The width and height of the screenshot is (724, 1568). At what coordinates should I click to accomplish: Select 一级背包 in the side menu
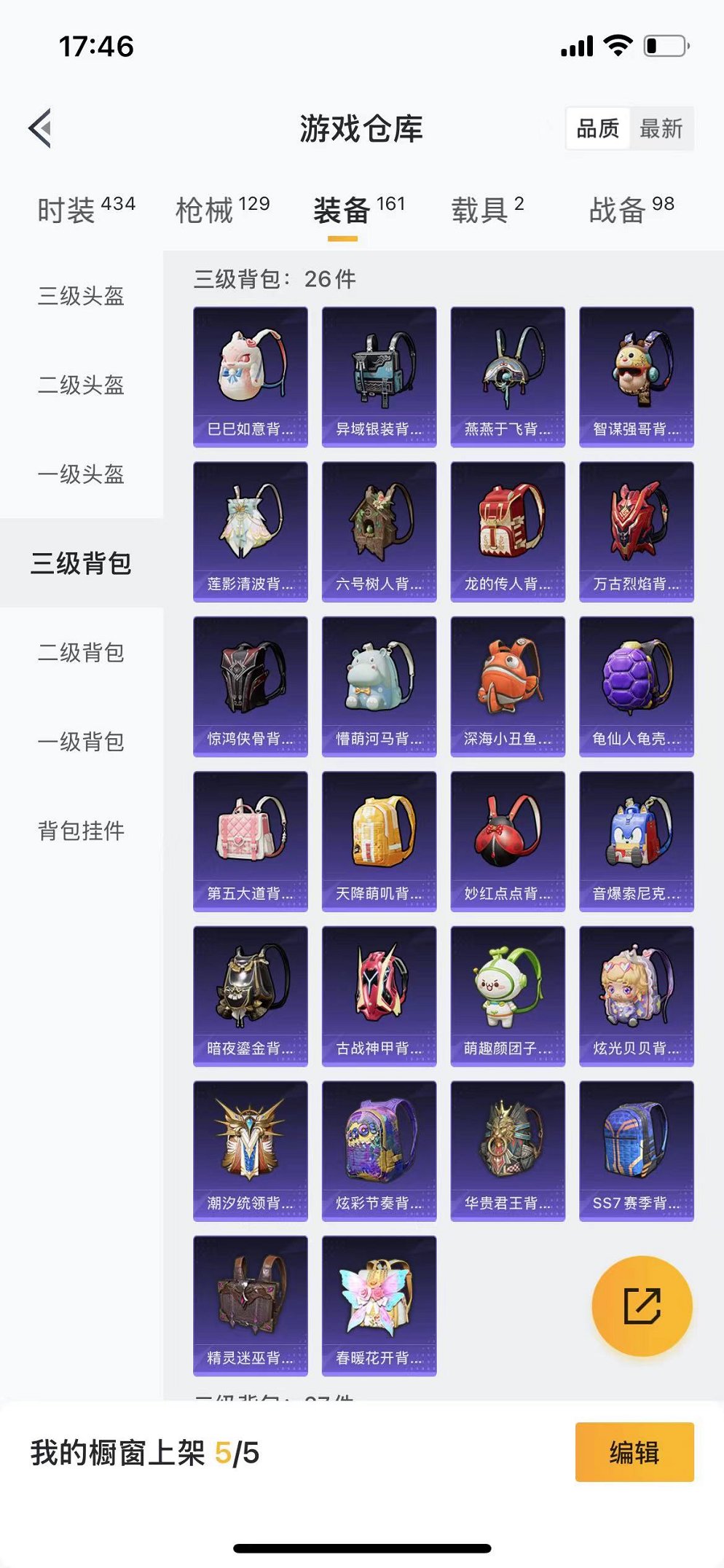coord(81,742)
